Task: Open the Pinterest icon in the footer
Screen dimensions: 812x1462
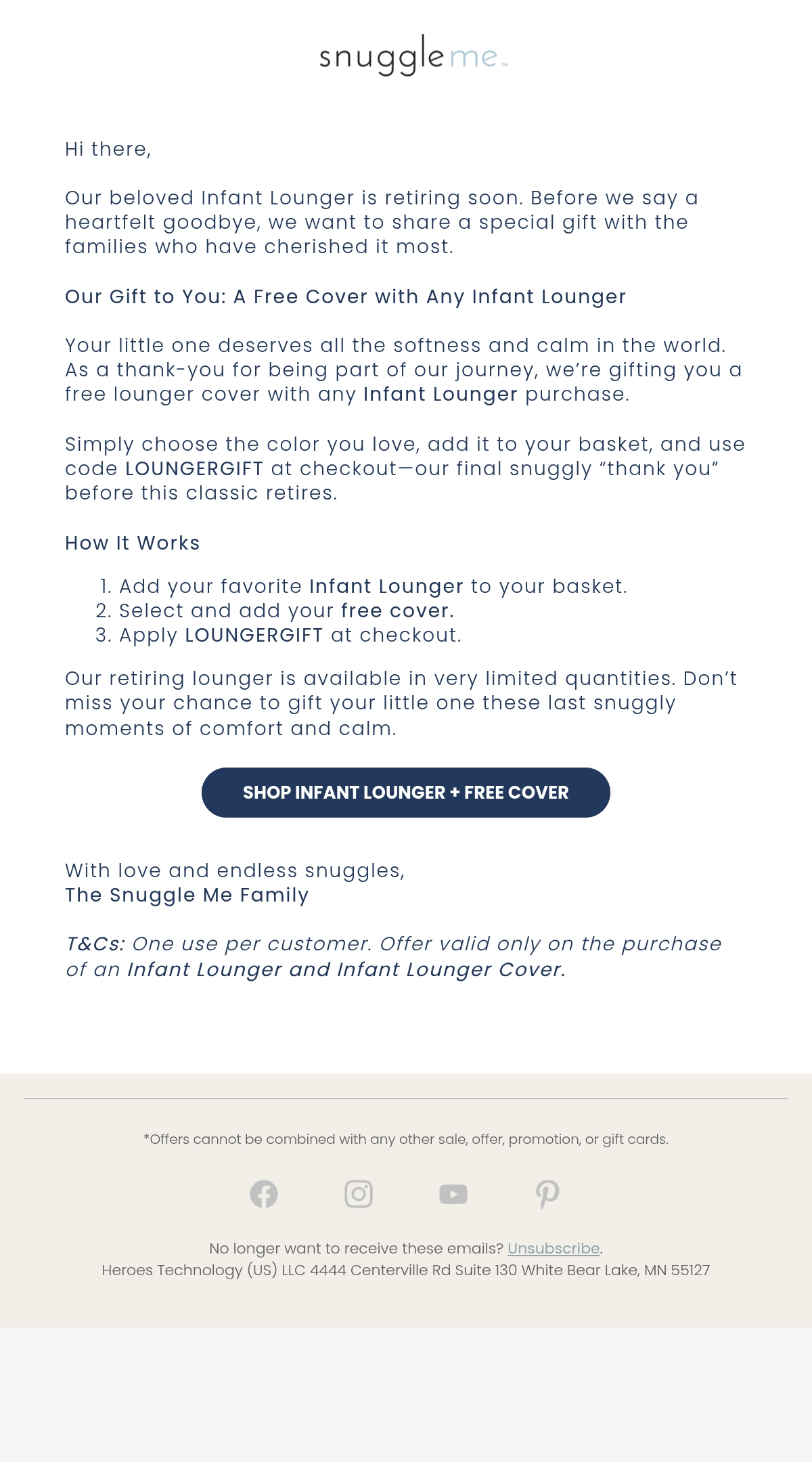Action: (x=547, y=1195)
